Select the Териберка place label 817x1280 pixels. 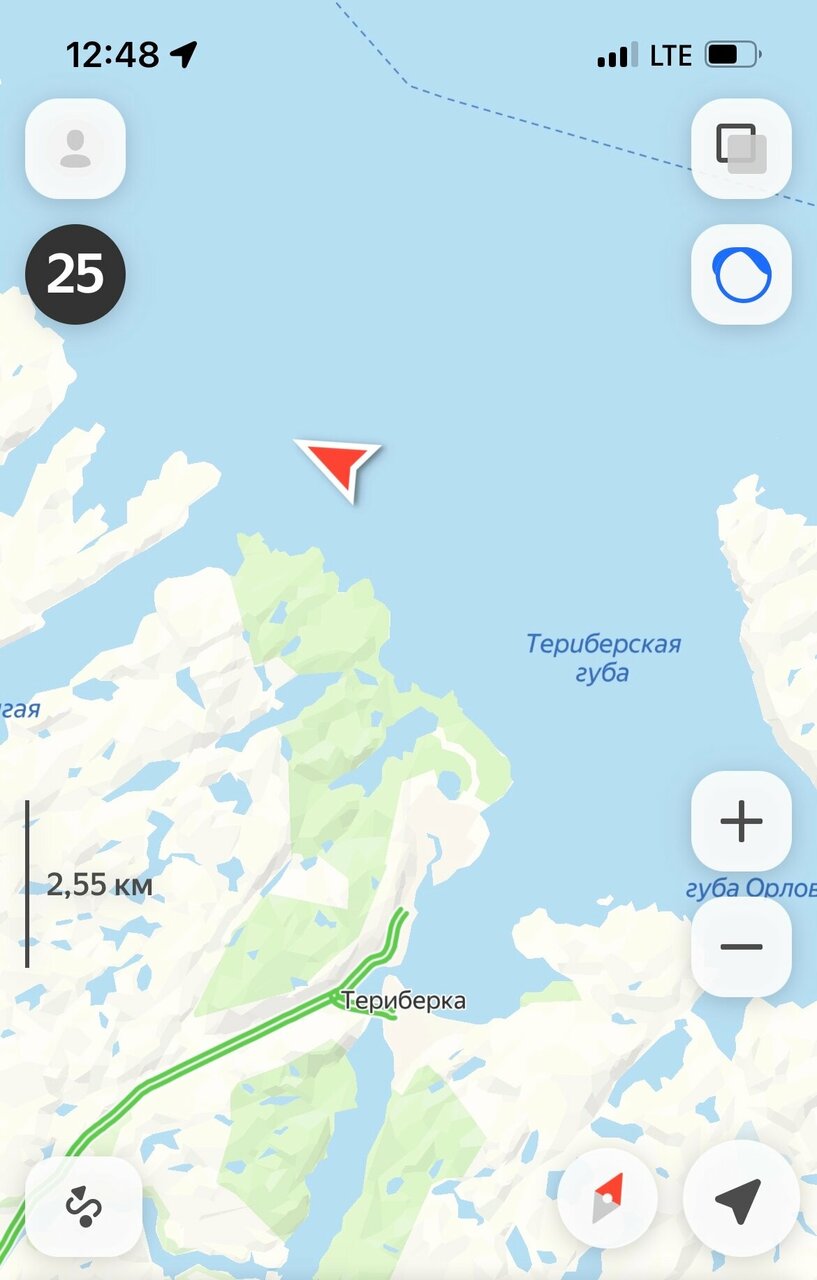403,1000
